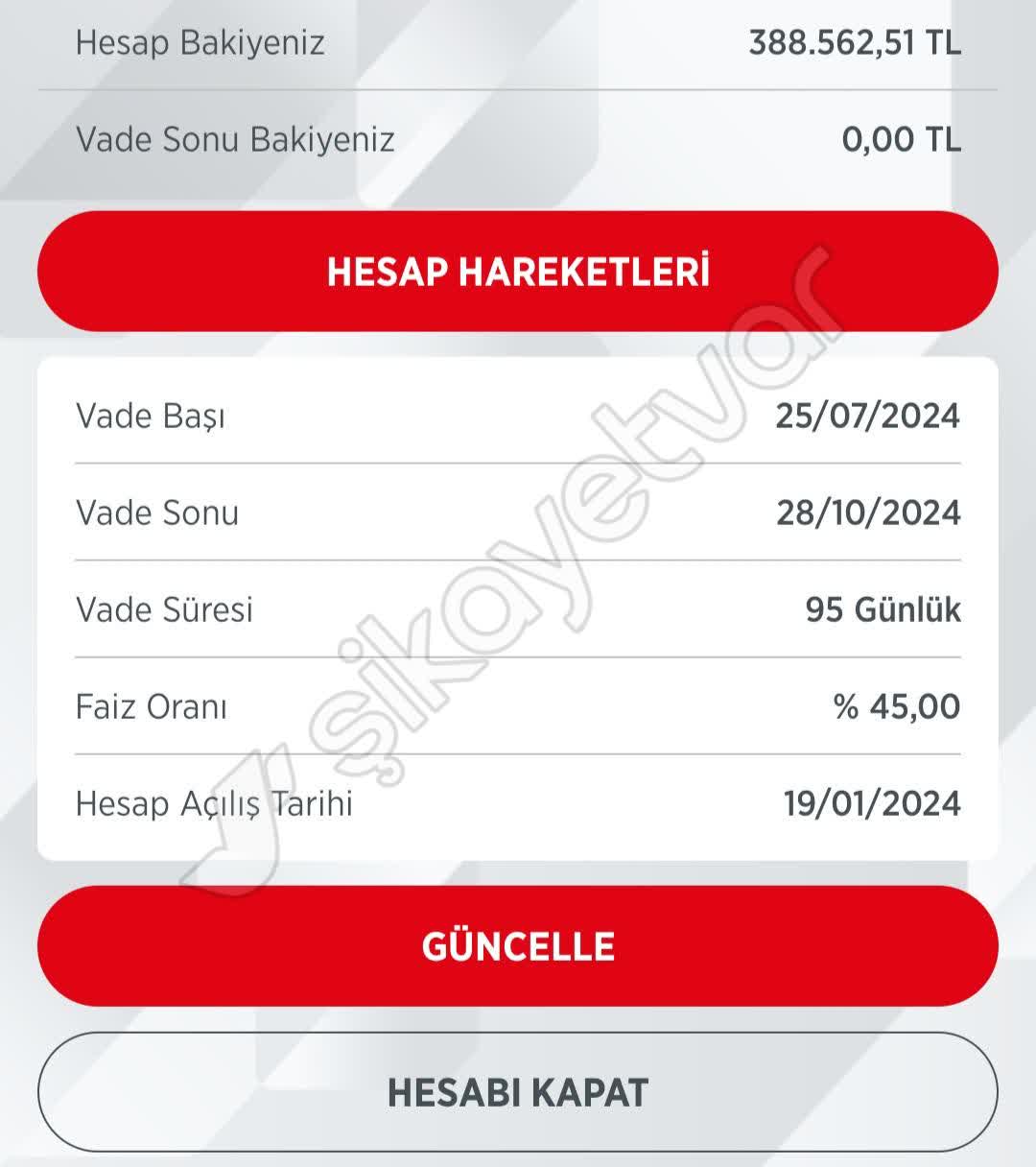Click the account details card panel
This screenshot has height=1167, width=1036.
click(x=518, y=605)
